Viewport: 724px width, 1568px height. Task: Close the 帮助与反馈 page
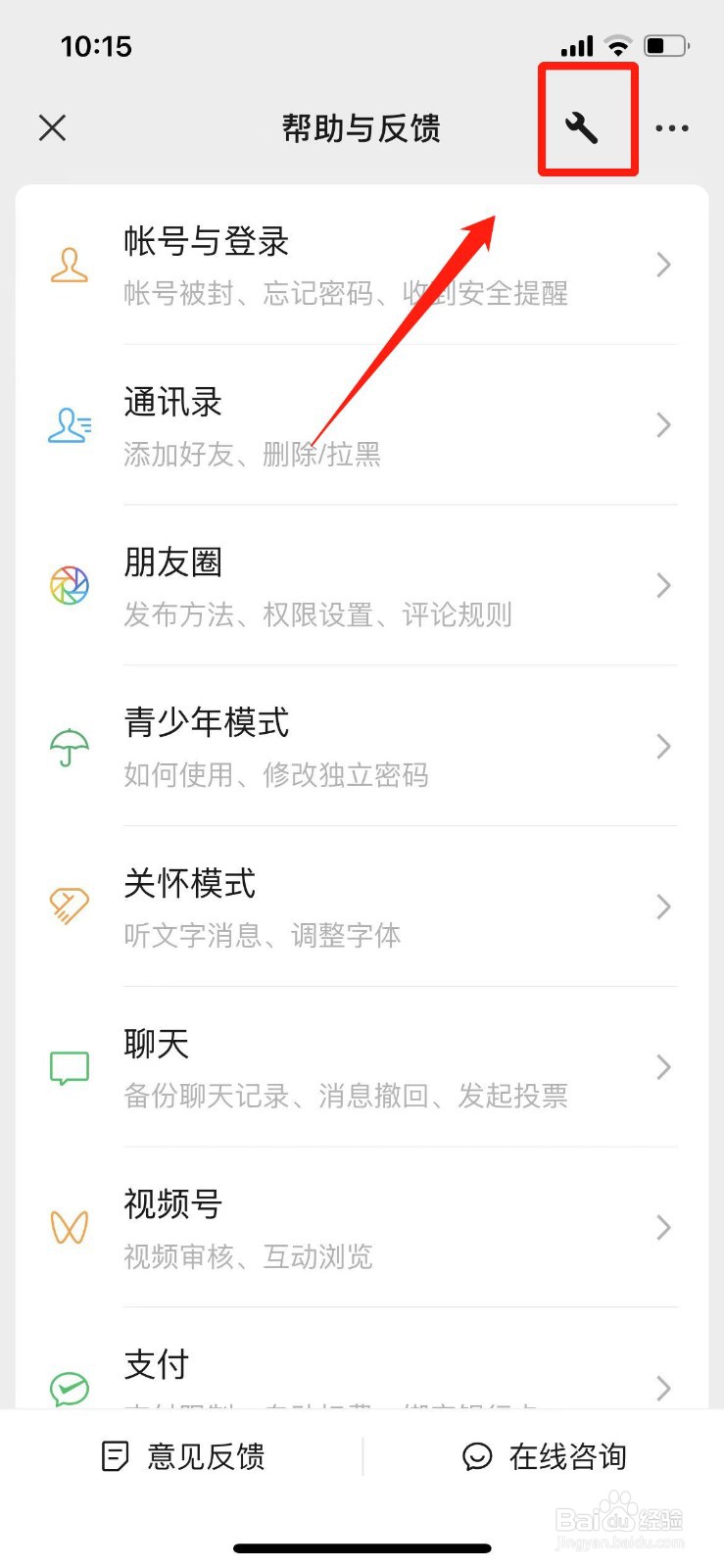(x=52, y=127)
